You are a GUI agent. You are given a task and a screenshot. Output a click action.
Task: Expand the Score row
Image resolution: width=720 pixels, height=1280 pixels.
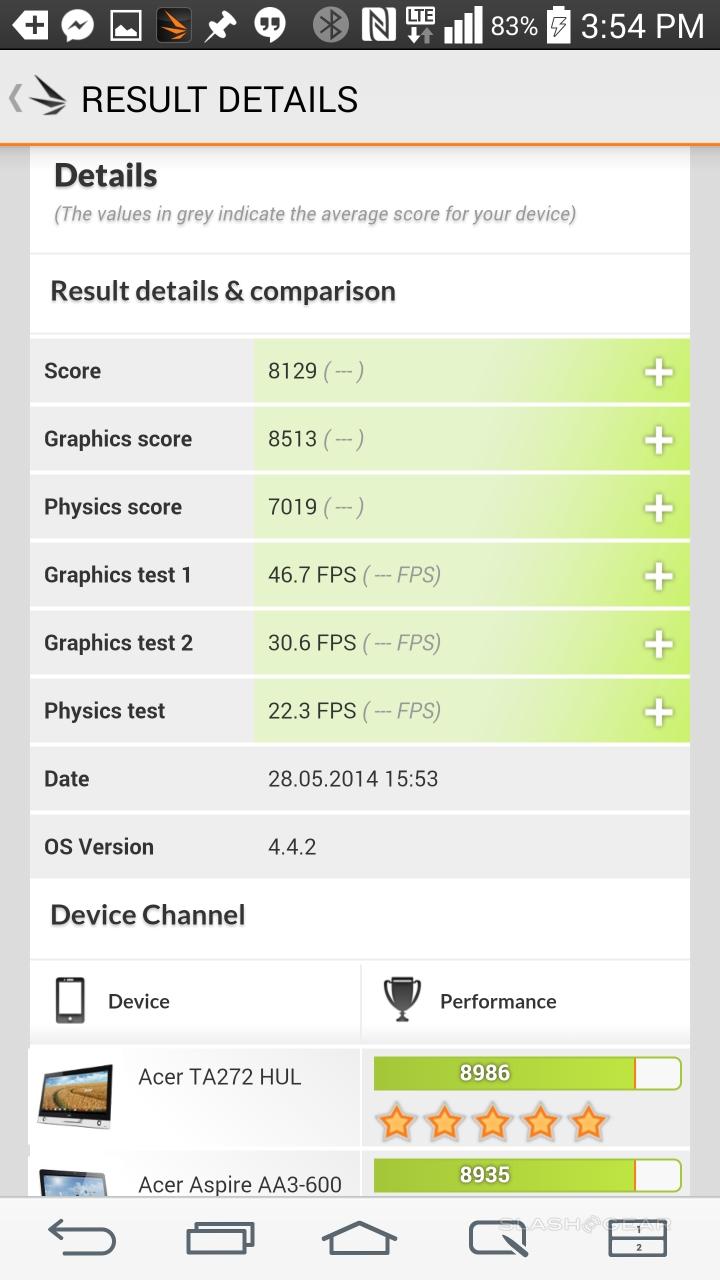click(658, 372)
